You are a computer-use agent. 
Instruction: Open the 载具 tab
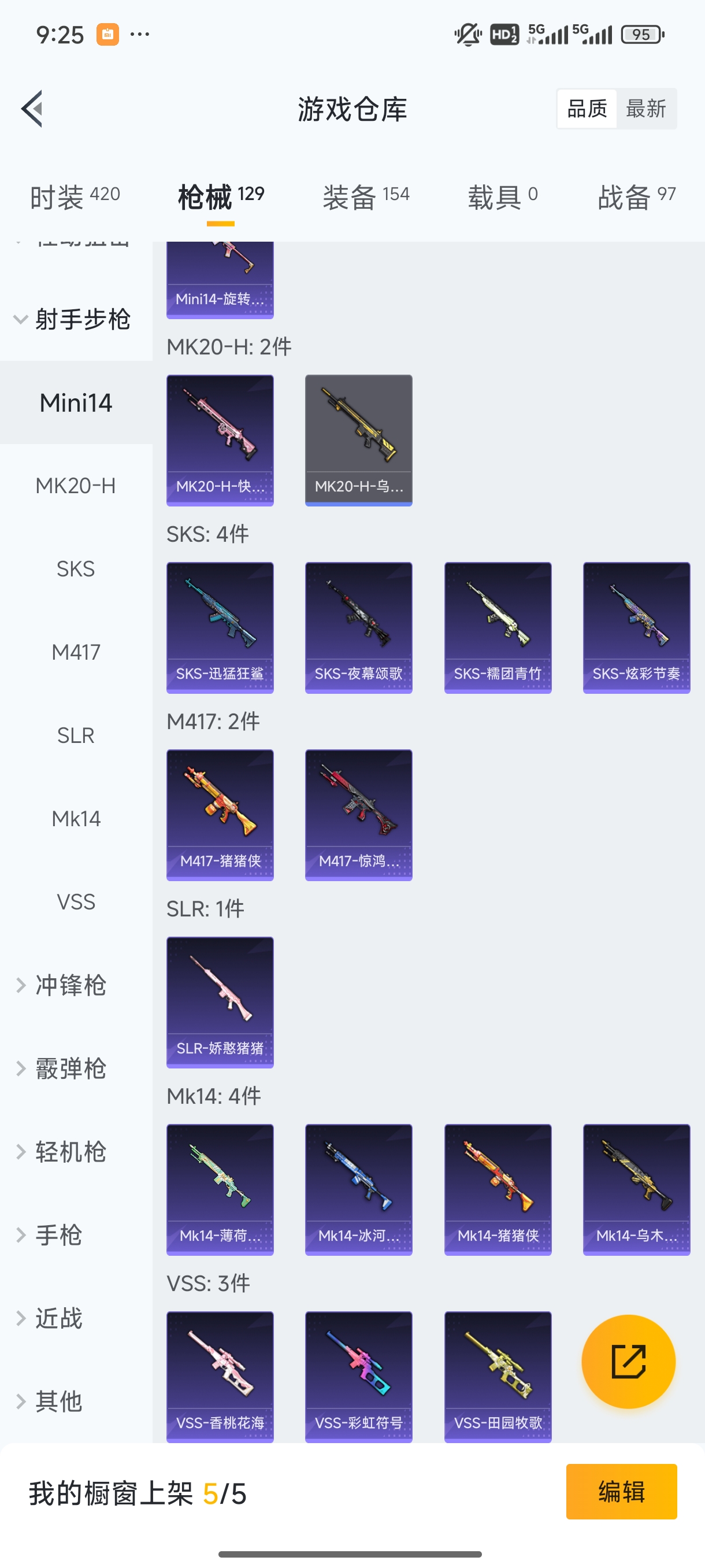point(502,197)
